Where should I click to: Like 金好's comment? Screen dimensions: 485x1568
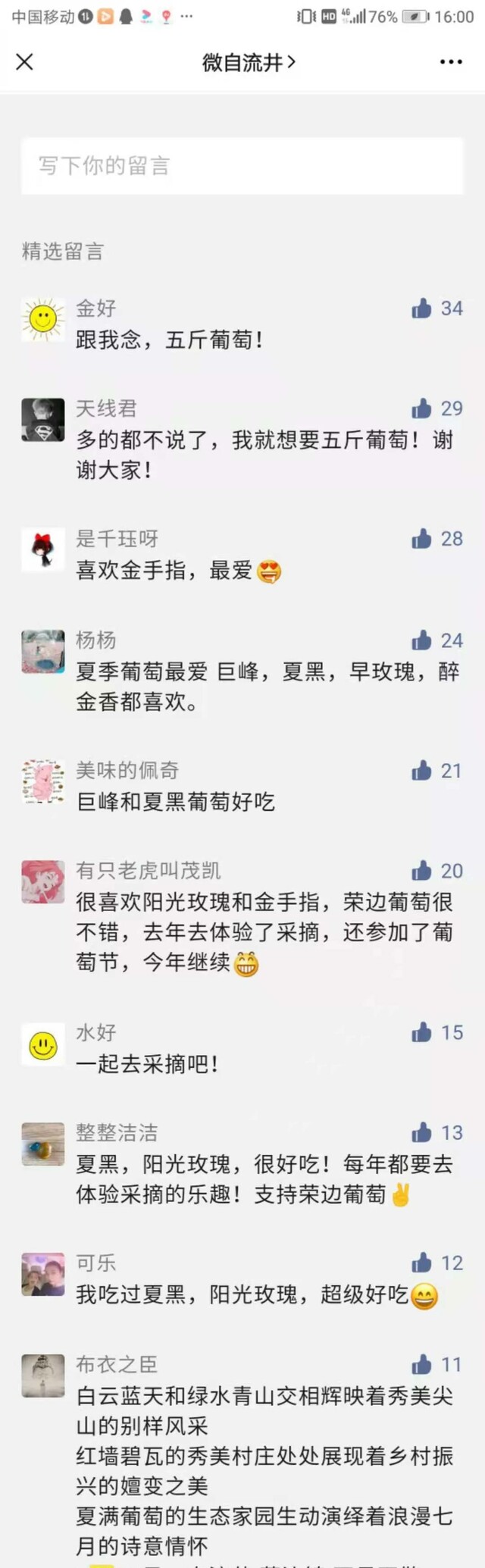[x=422, y=308]
